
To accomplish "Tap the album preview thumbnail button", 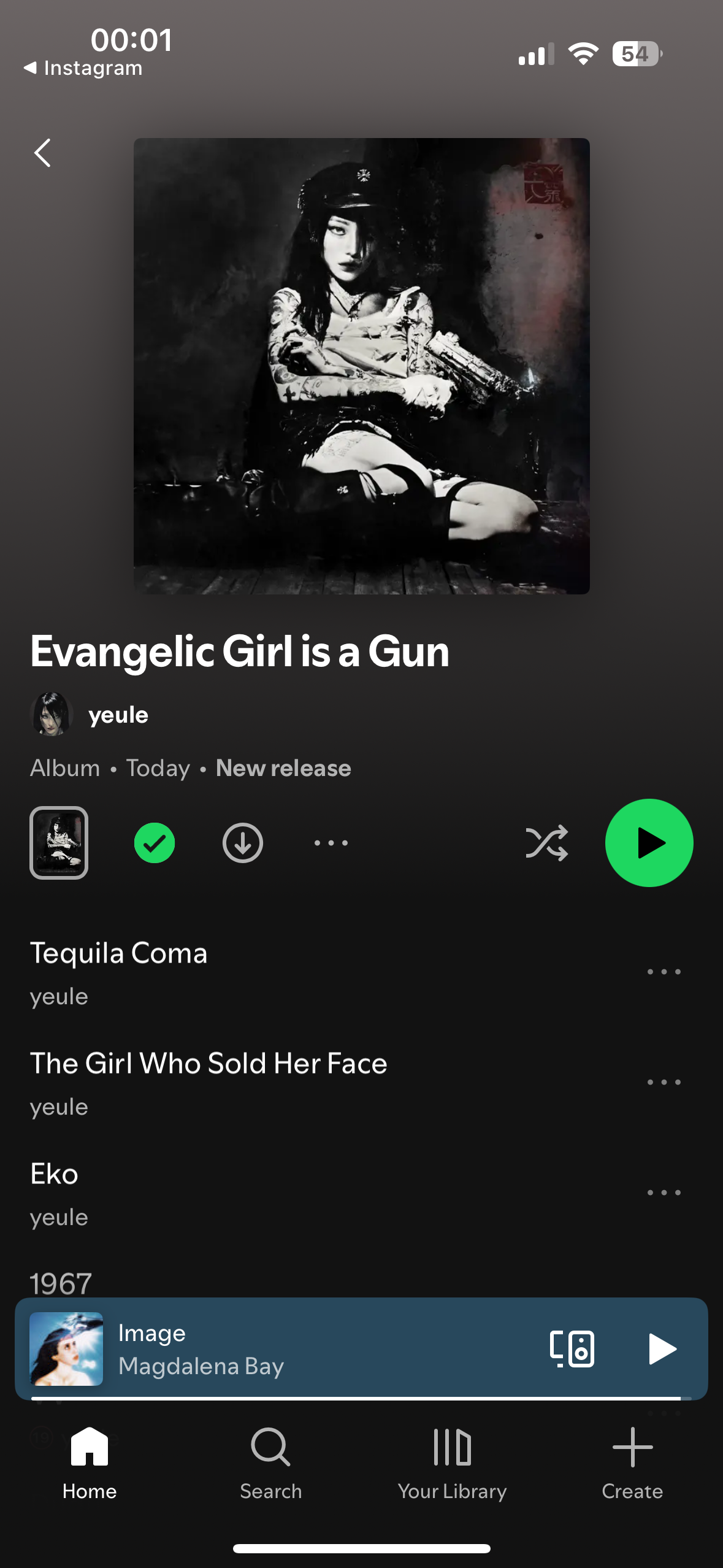I will (59, 843).
